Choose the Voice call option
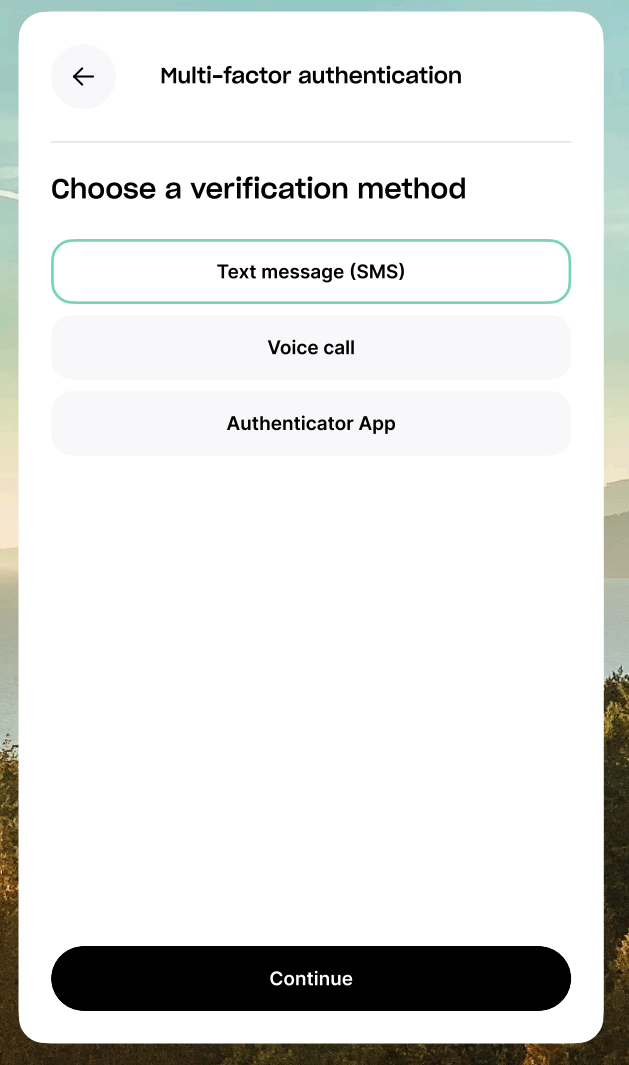Screen dimensions: 629x1065 [311, 347]
